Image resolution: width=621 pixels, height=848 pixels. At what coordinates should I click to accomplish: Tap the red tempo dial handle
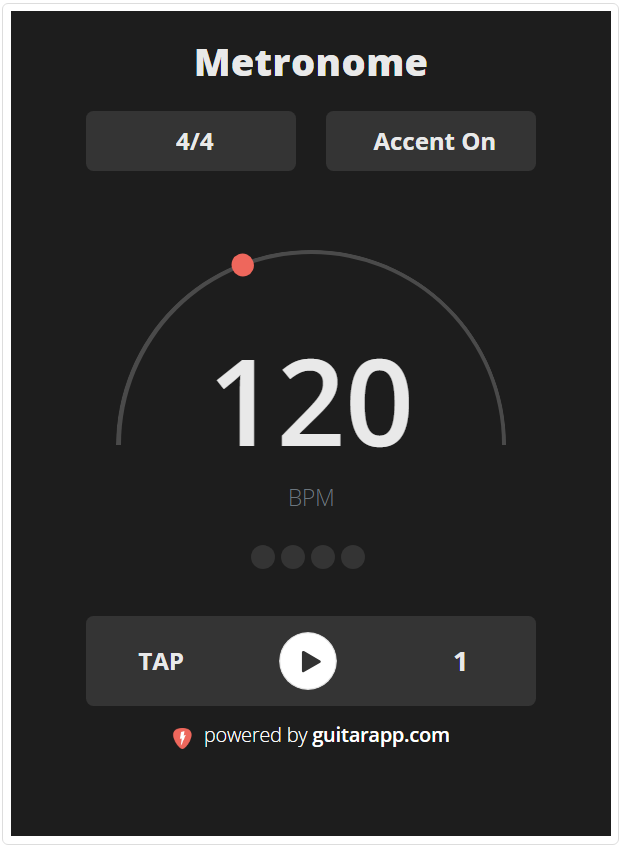click(x=242, y=265)
